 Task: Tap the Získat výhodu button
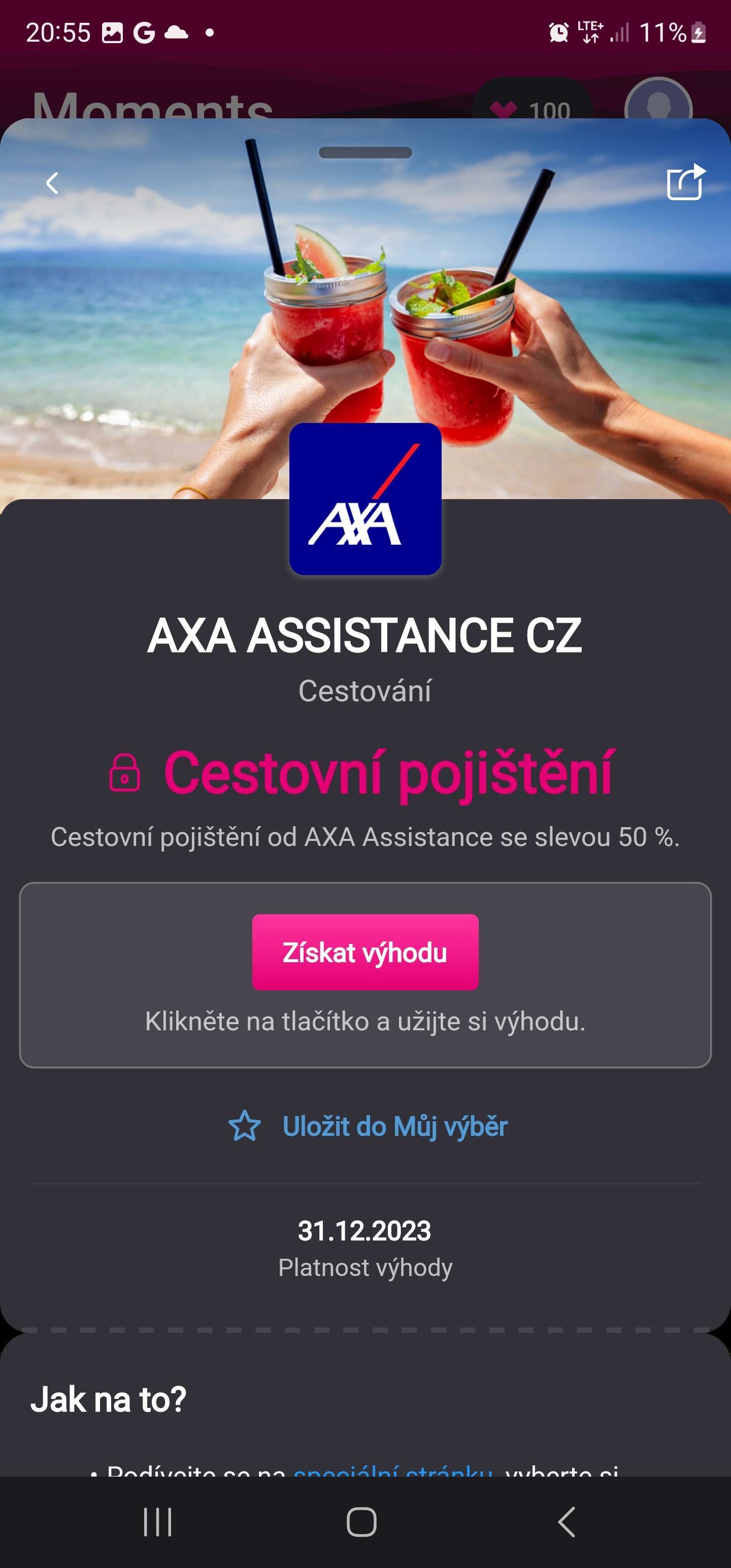click(x=365, y=952)
